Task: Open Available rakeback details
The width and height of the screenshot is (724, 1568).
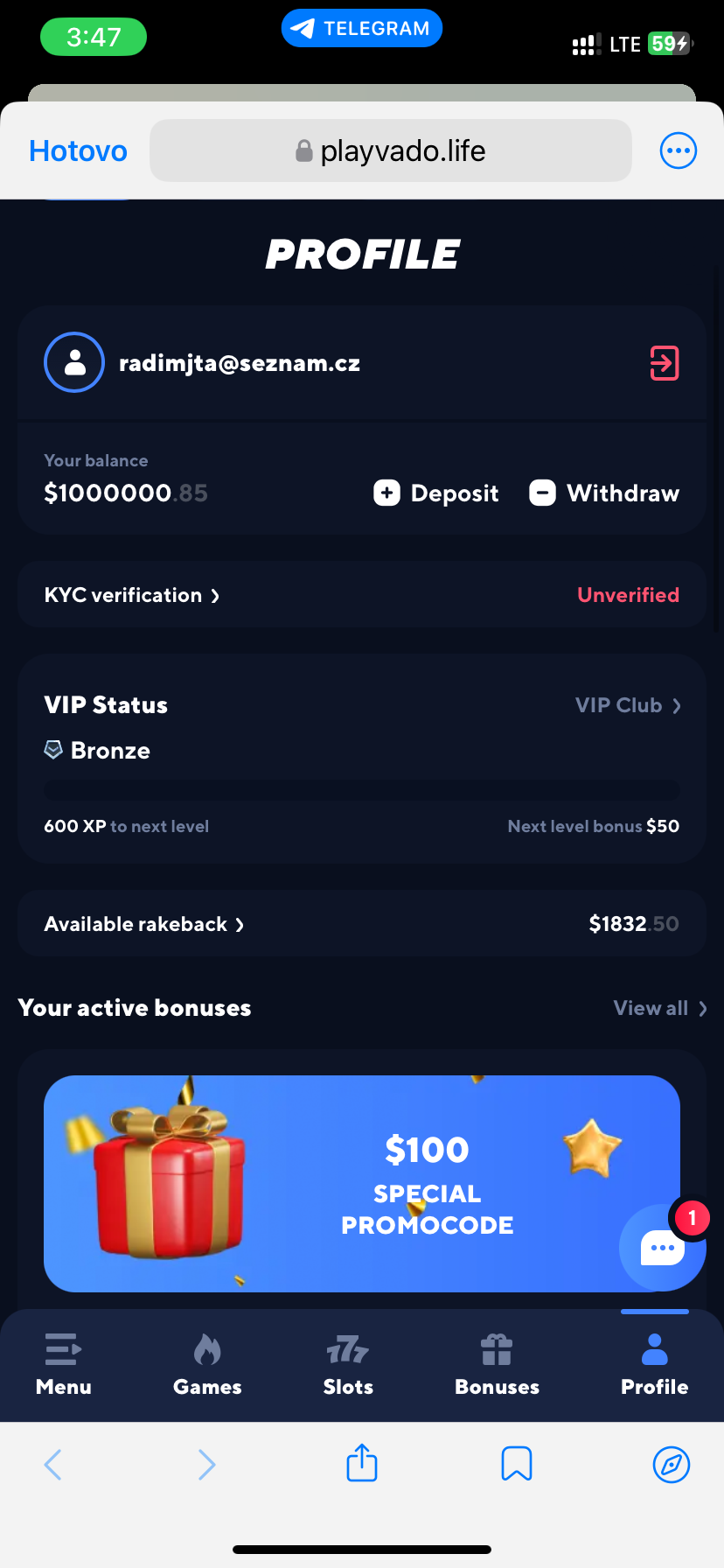Action: pyautogui.click(x=144, y=924)
